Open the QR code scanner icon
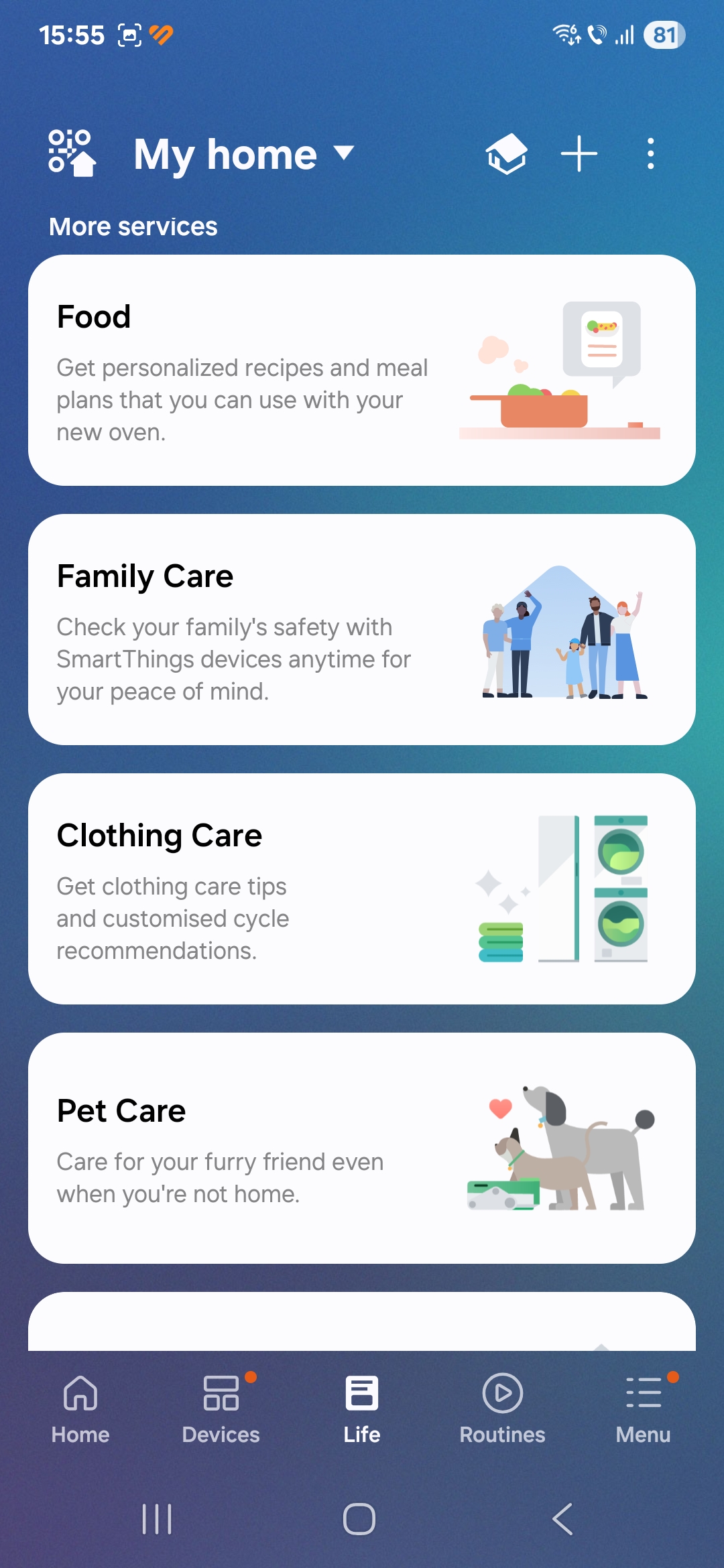Screen dimensions: 724x1568 click(x=72, y=154)
